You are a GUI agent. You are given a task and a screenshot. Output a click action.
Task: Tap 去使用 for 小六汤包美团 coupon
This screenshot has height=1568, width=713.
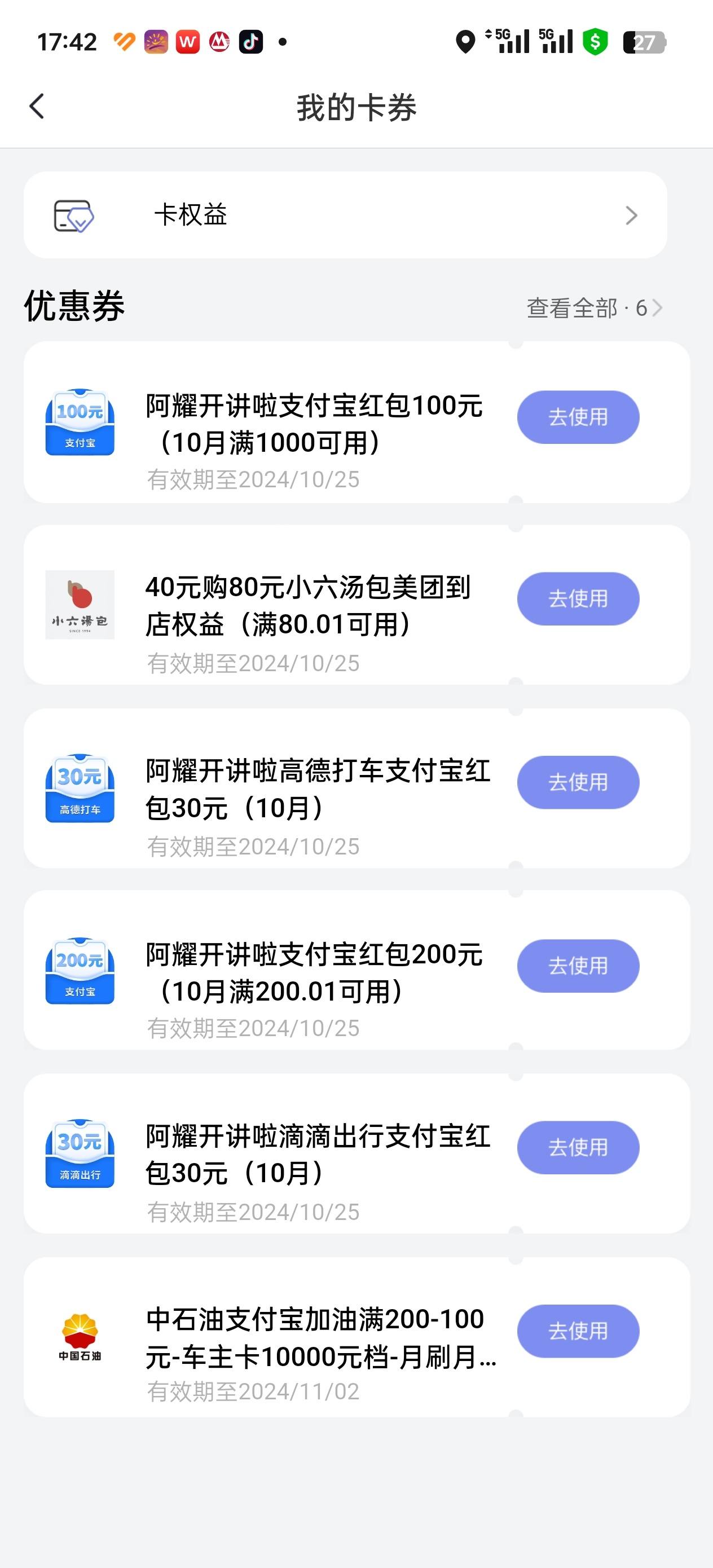click(x=578, y=598)
